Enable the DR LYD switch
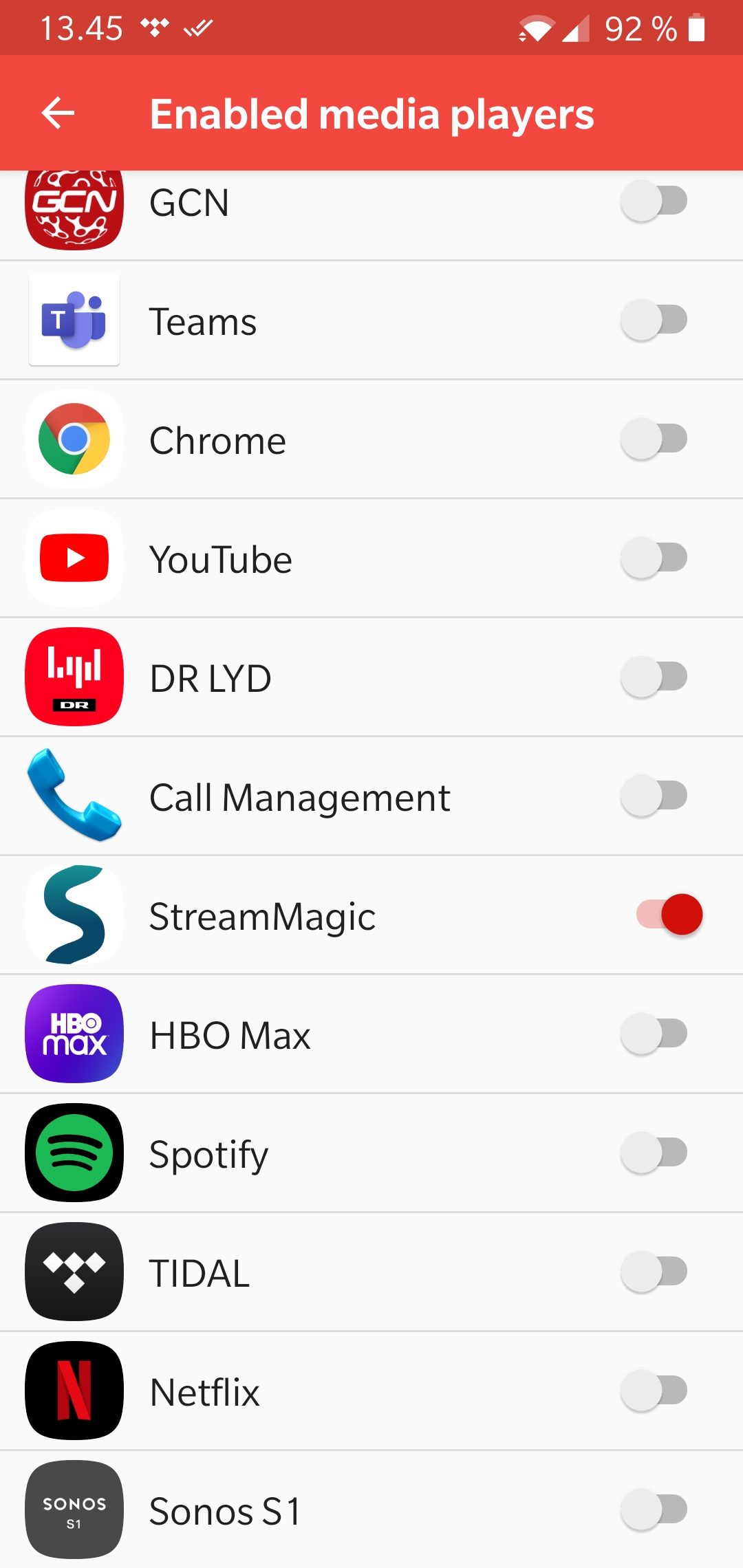This screenshot has width=743, height=1568. click(654, 677)
